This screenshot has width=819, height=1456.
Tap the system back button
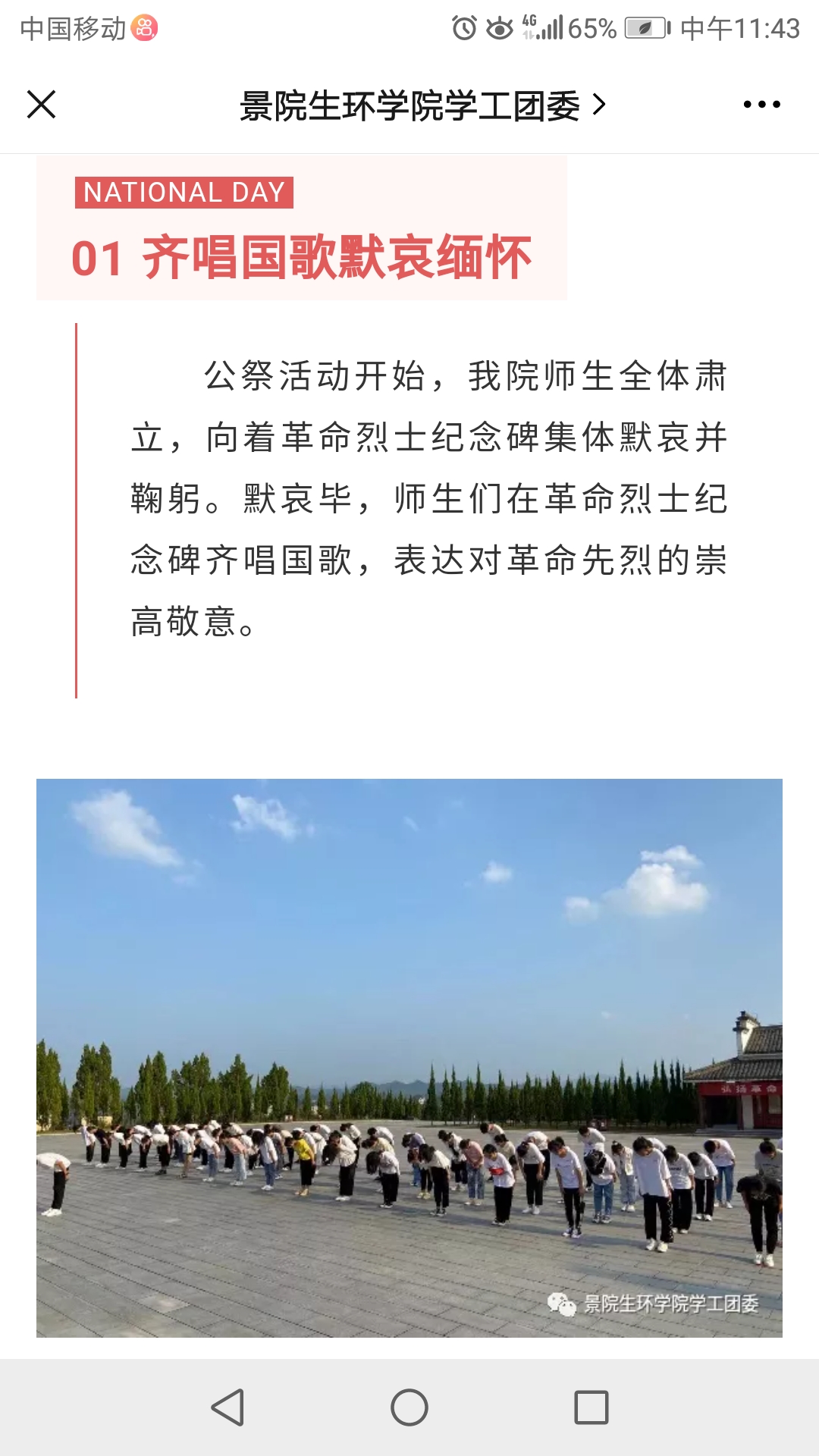click(227, 1407)
